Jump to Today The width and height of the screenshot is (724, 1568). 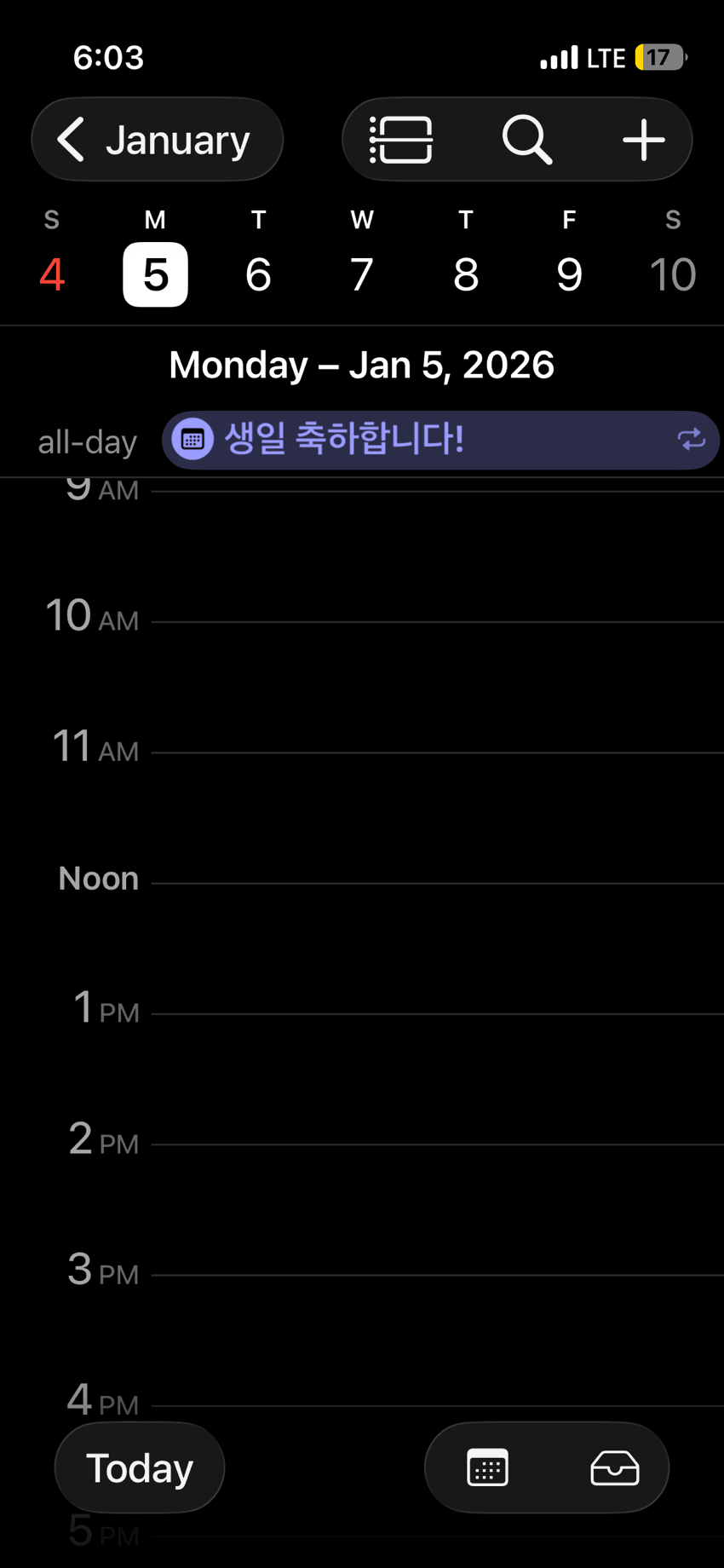140,1467
